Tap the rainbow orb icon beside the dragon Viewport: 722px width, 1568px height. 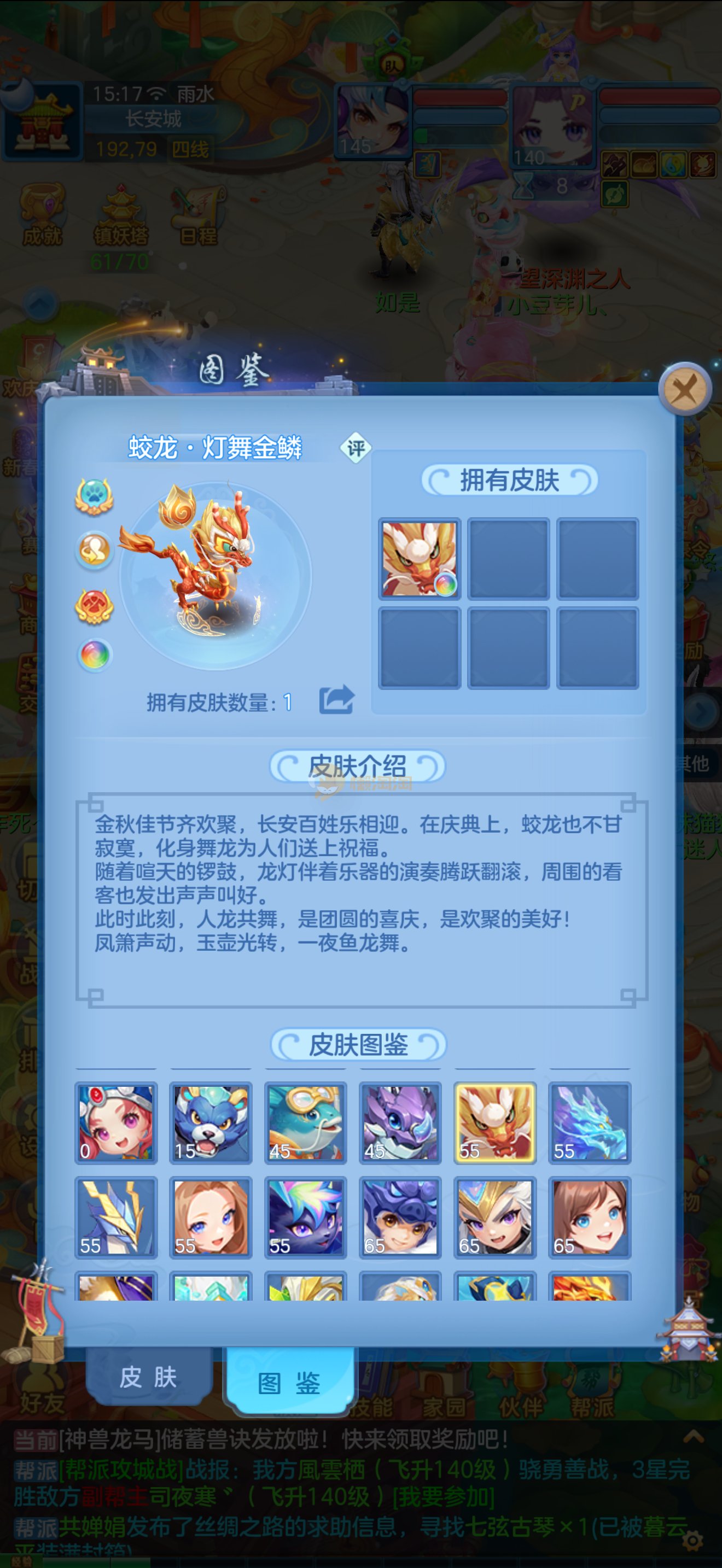click(95, 655)
